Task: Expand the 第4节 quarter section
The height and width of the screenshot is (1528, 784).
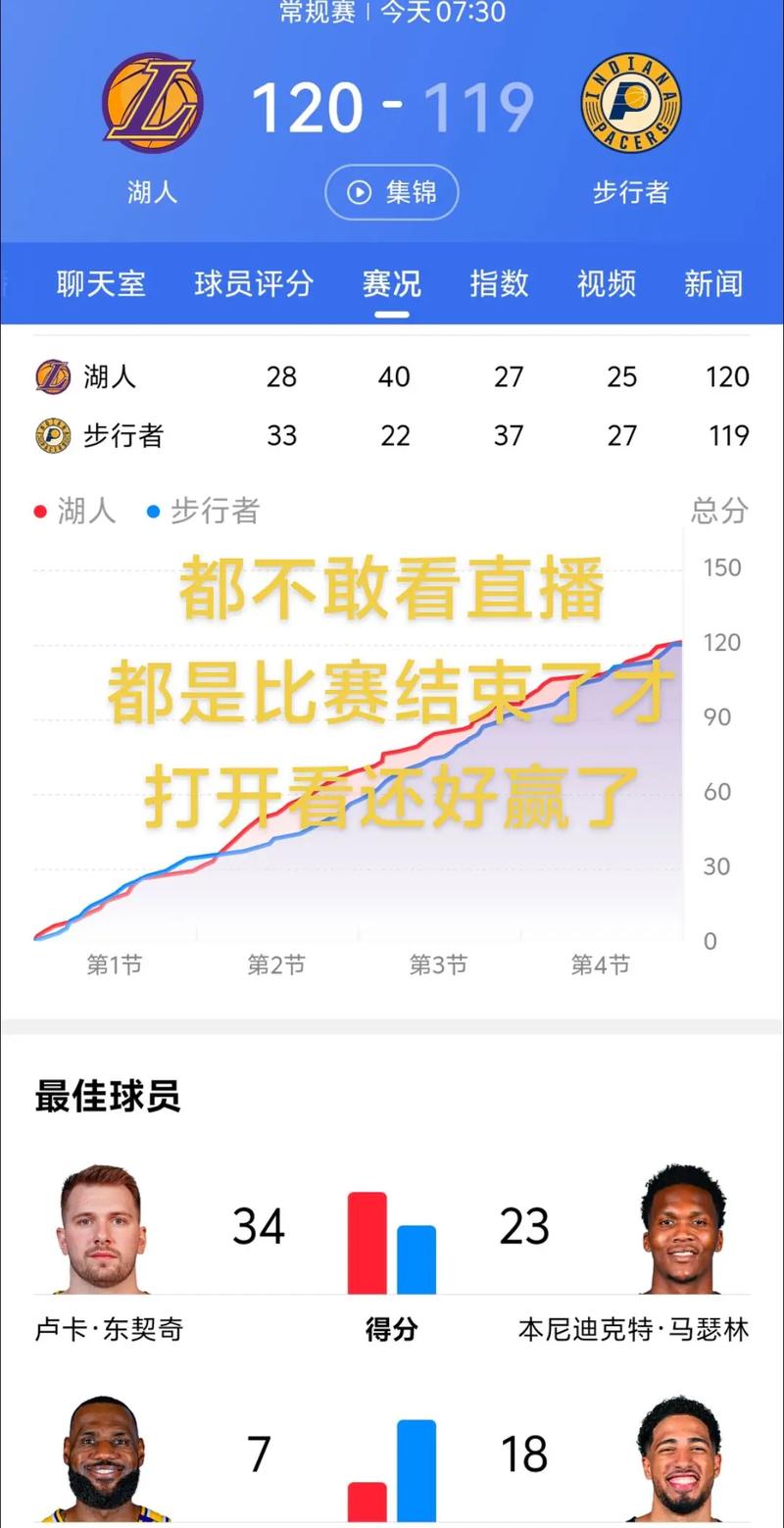Action: [598, 964]
